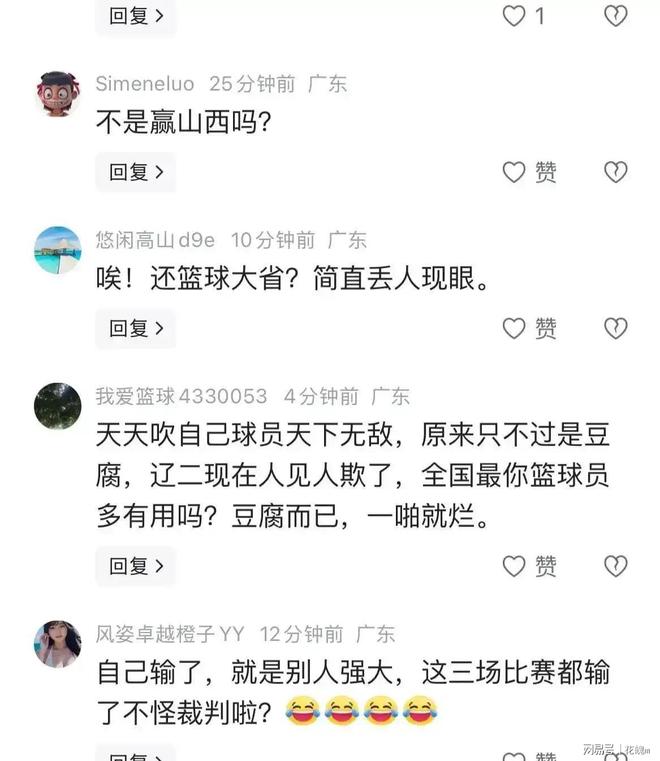
Task: View 我爱篮球4330053's profile avatar
Action: coord(57,406)
